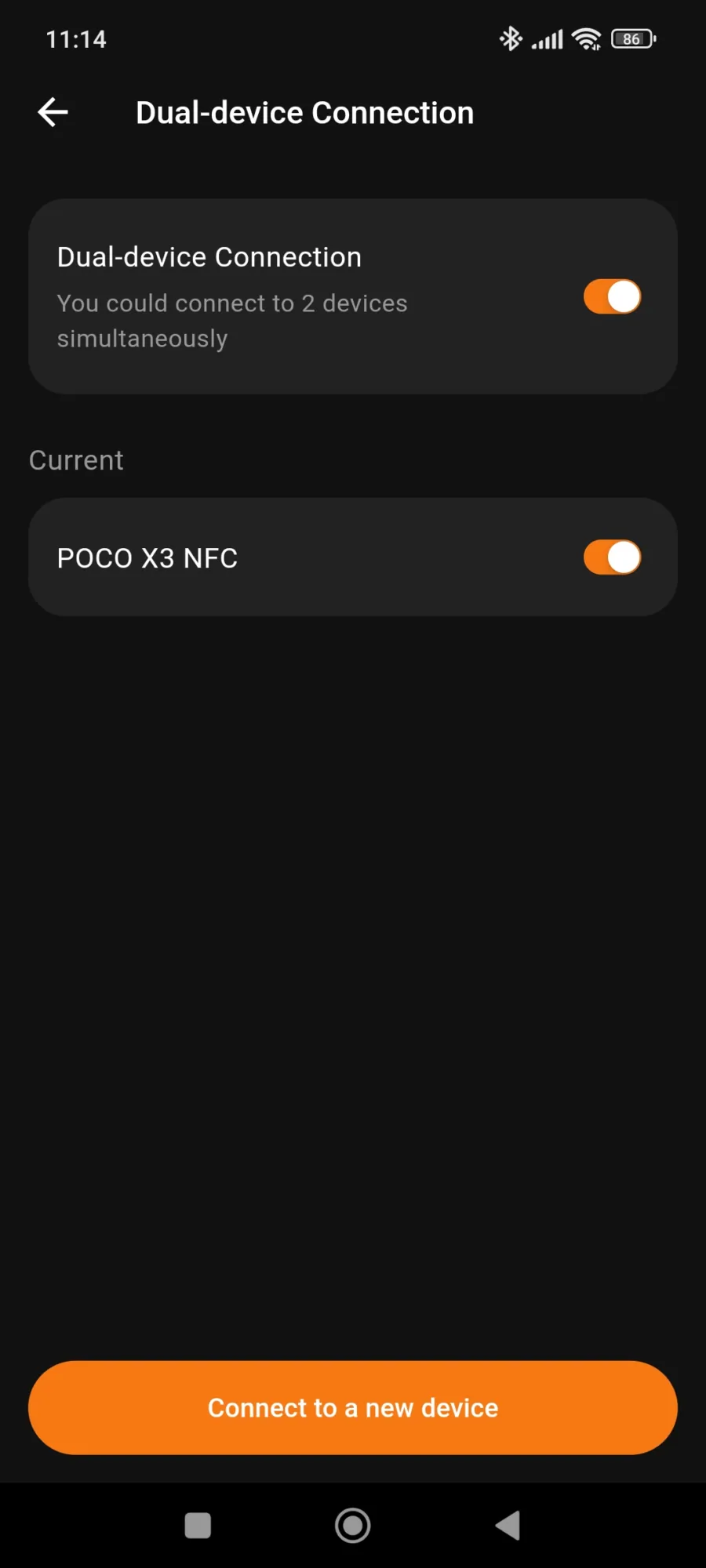Disable the POCO X3 NFC connection toggle
The image size is (706, 1568).
[612, 557]
